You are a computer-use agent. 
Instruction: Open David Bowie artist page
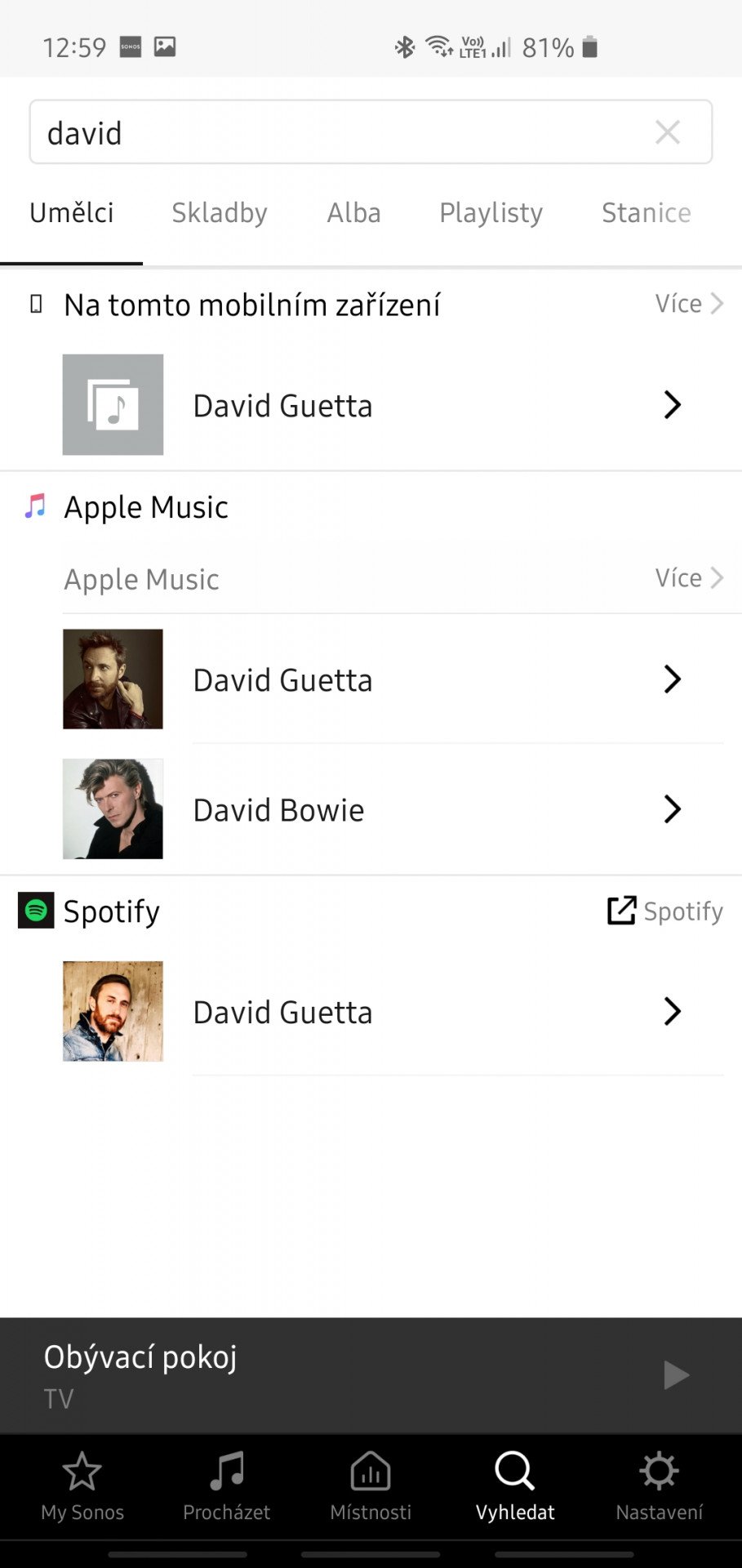coord(371,809)
